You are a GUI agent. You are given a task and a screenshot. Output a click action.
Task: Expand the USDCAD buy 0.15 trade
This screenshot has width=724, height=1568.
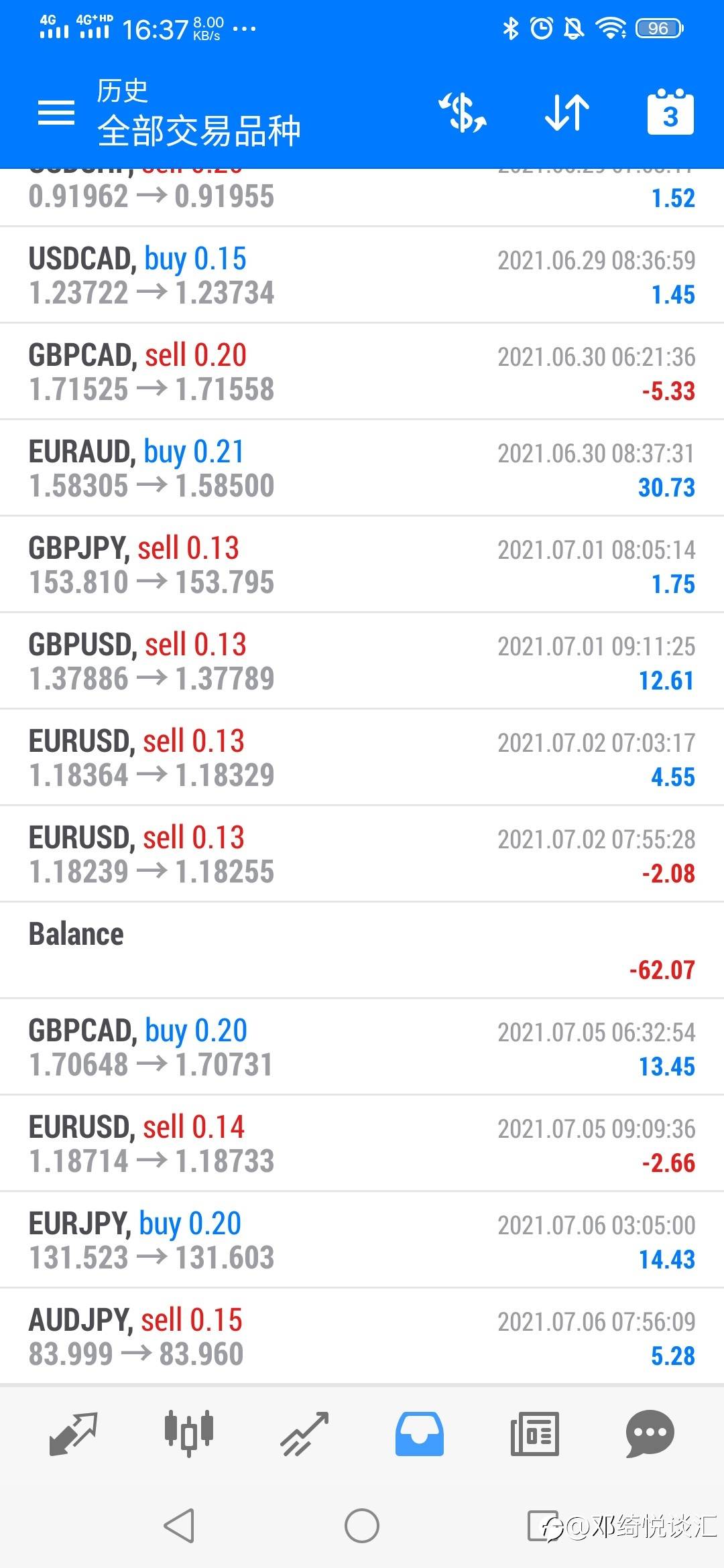coord(362,275)
